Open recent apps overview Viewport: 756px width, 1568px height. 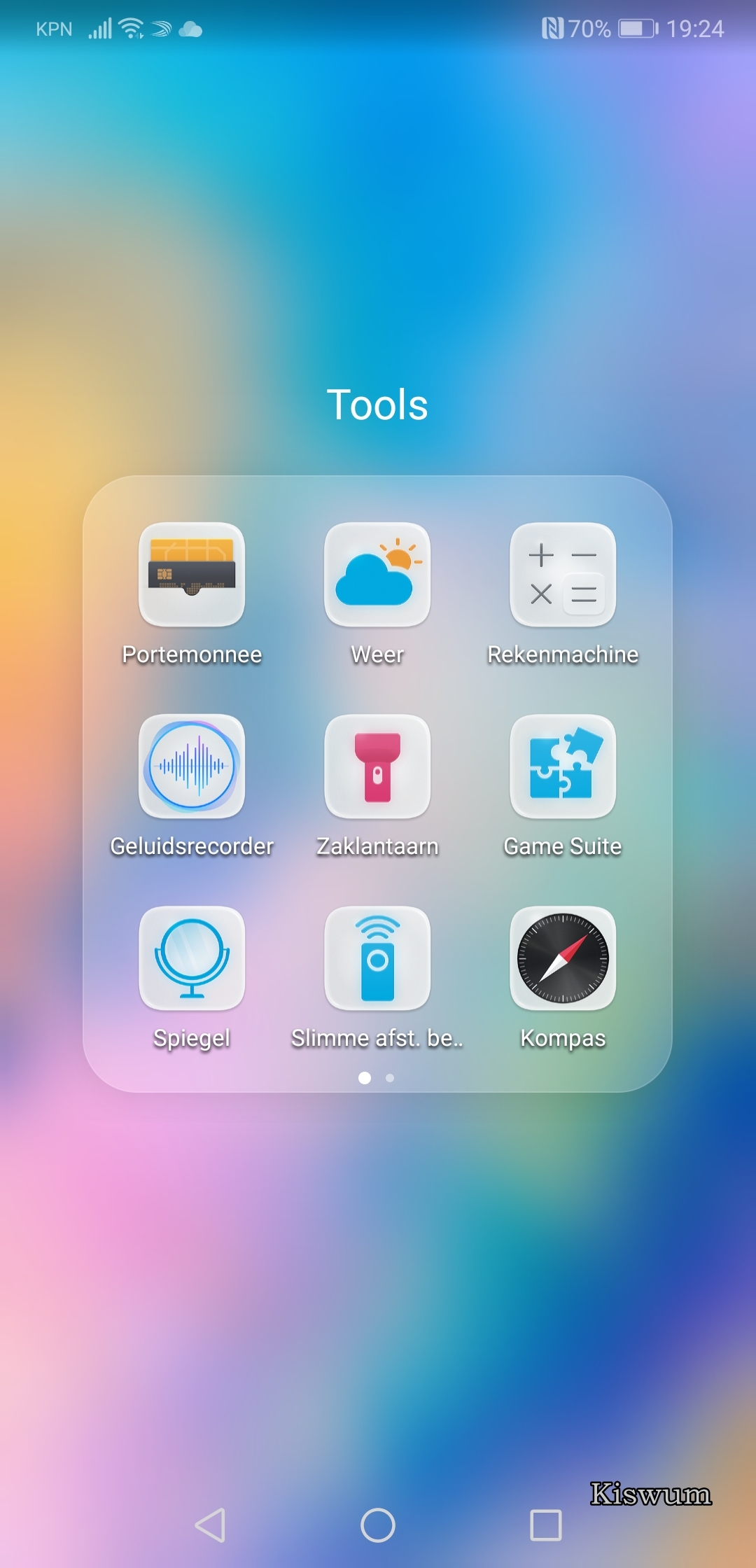tap(546, 1525)
